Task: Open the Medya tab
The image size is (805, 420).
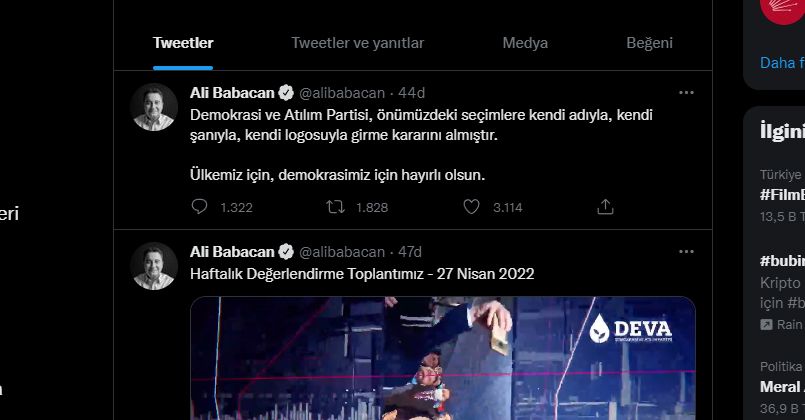Action: pyautogui.click(x=525, y=43)
